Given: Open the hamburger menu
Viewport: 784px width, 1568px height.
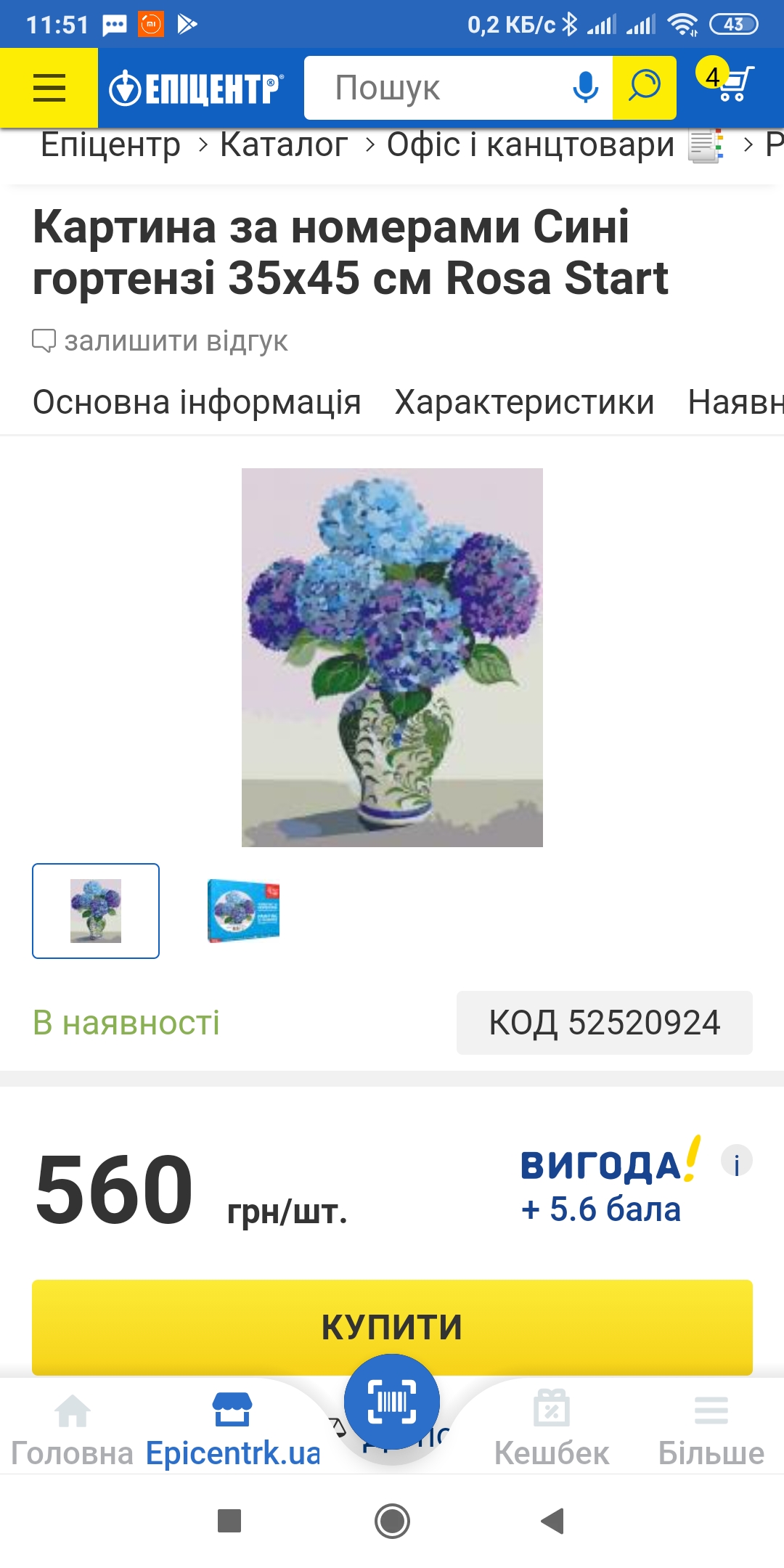Looking at the screenshot, I should click(x=49, y=88).
